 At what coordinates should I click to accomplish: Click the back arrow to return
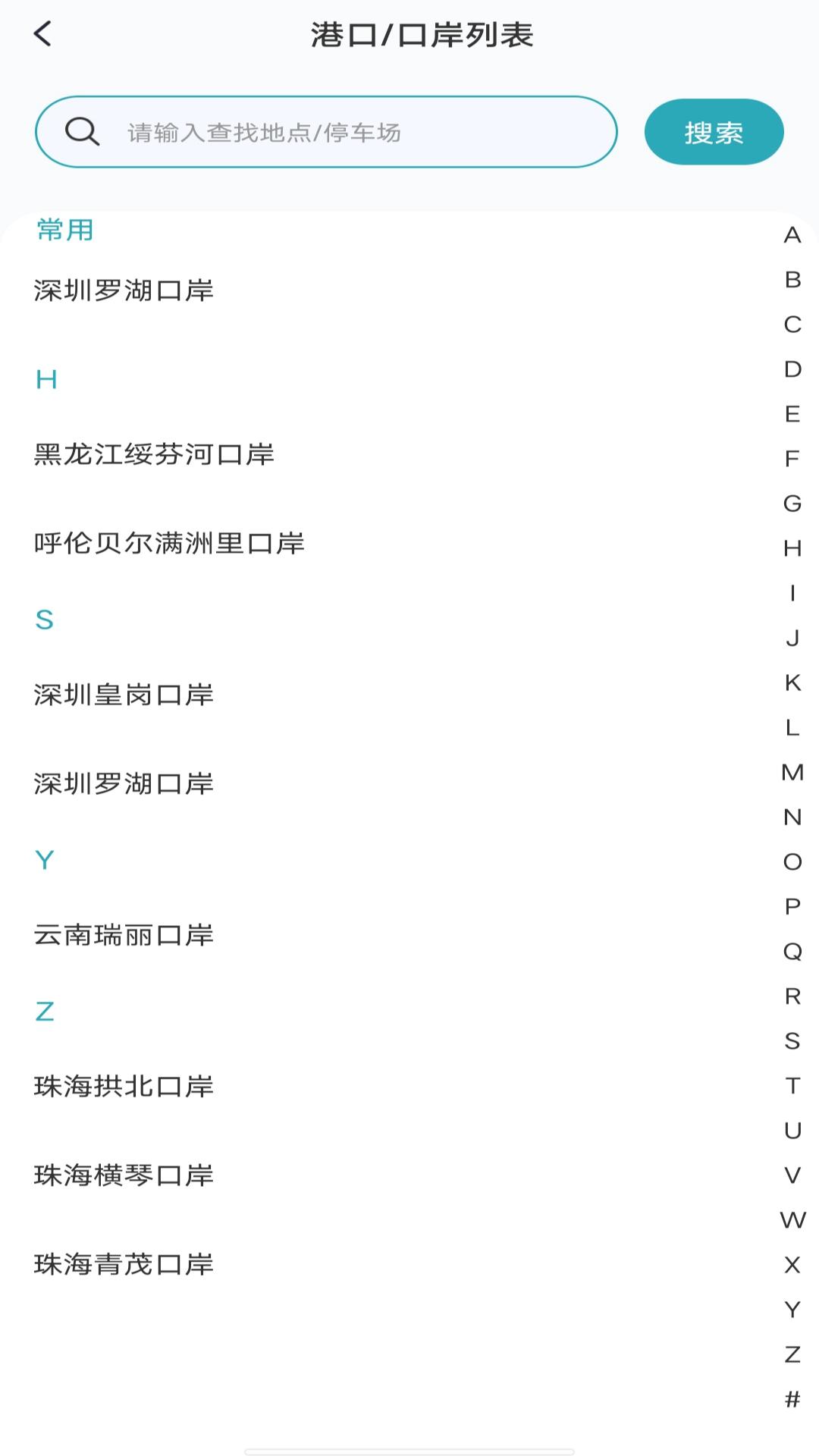coord(43,34)
